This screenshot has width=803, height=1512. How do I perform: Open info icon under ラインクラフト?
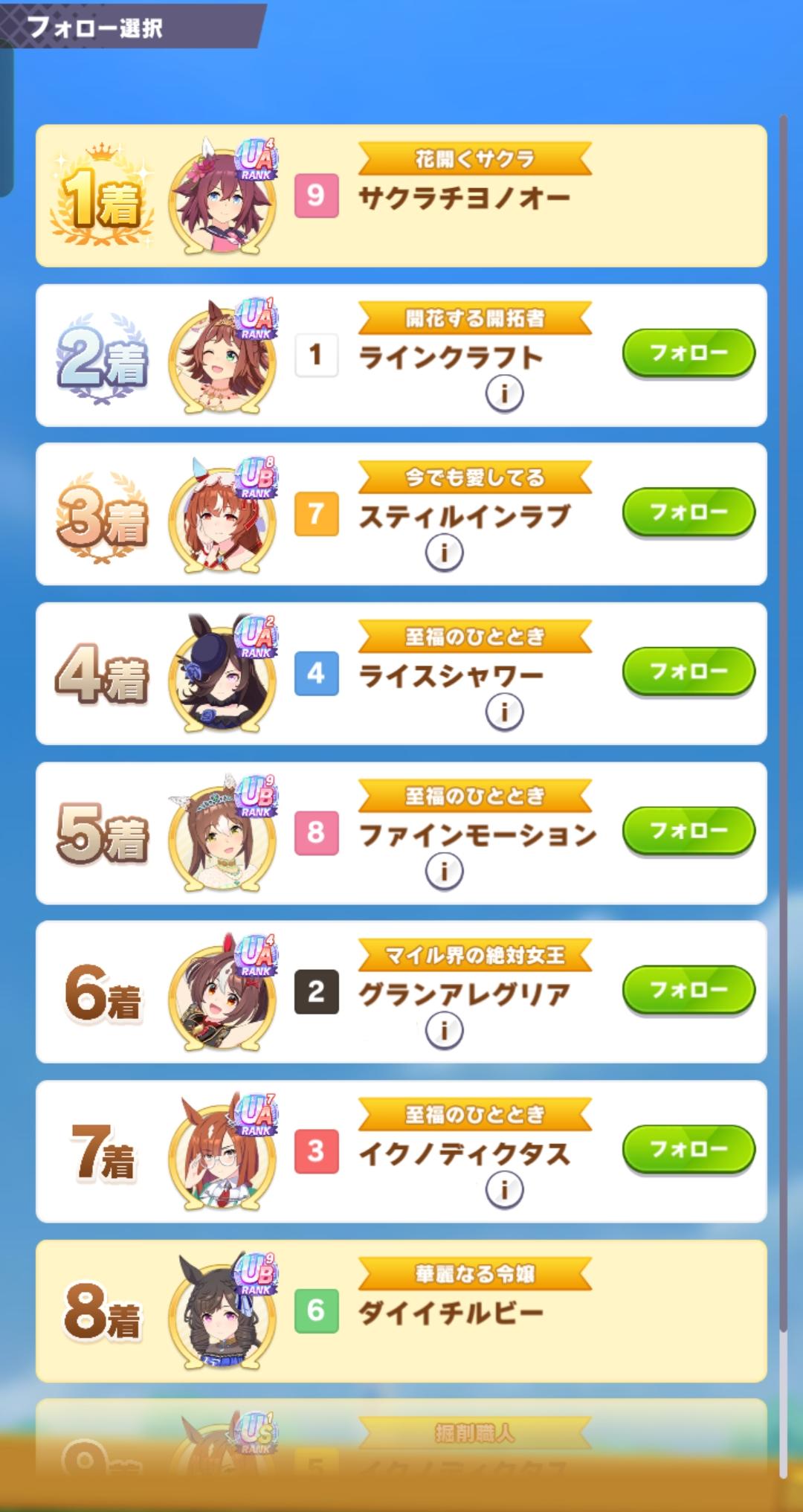tap(504, 393)
